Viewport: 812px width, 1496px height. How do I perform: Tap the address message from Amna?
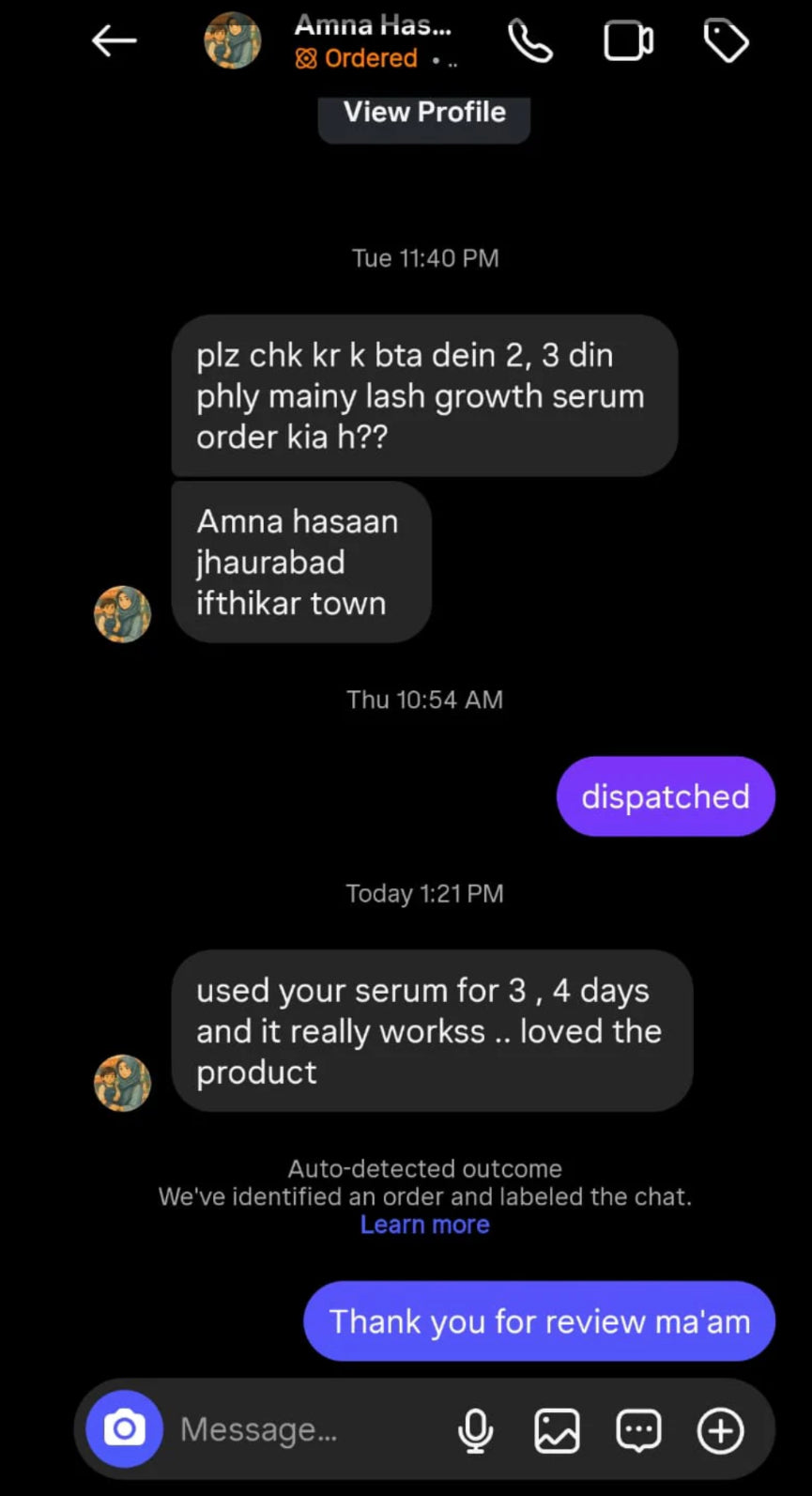pyautogui.click(x=300, y=562)
